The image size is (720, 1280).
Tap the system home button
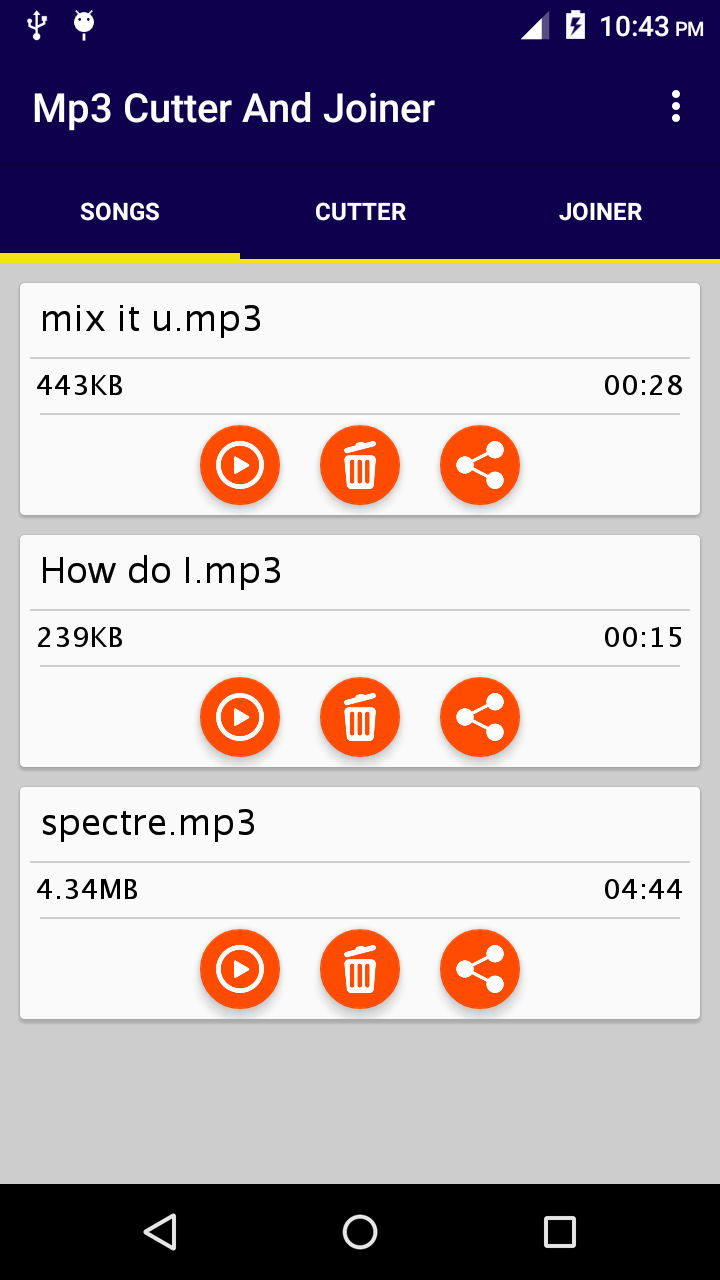tap(360, 1232)
